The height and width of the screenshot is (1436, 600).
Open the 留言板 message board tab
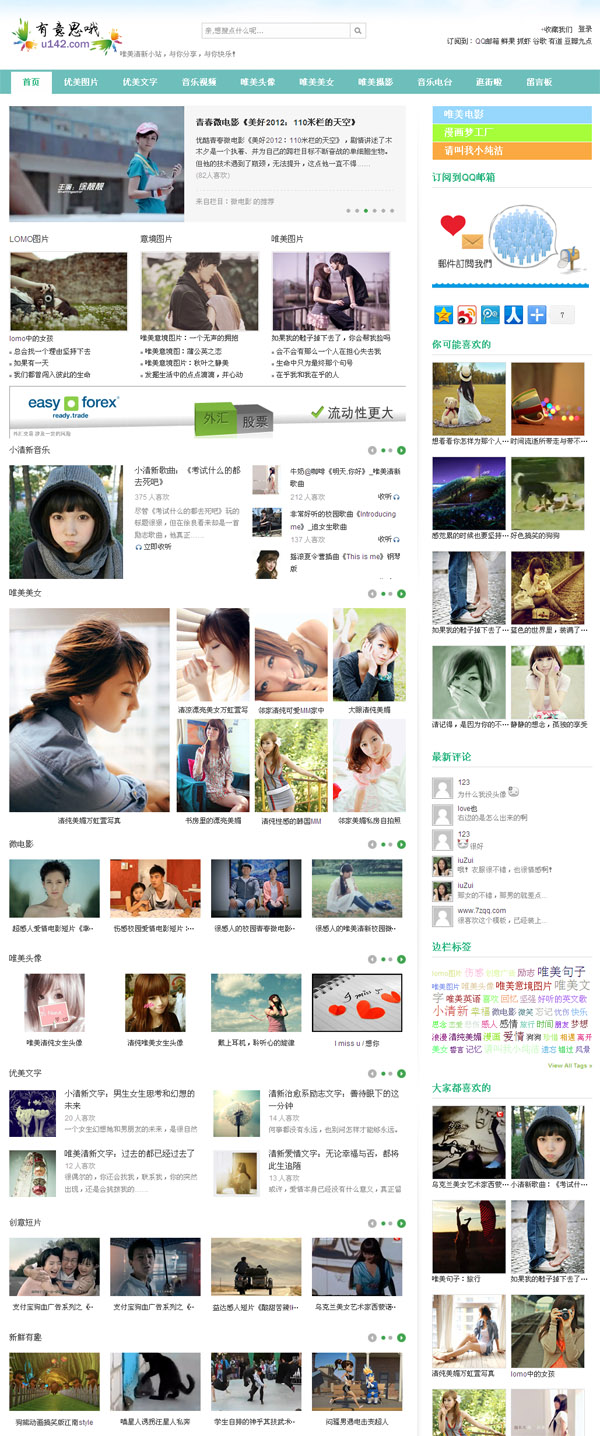click(x=539, y=82)
